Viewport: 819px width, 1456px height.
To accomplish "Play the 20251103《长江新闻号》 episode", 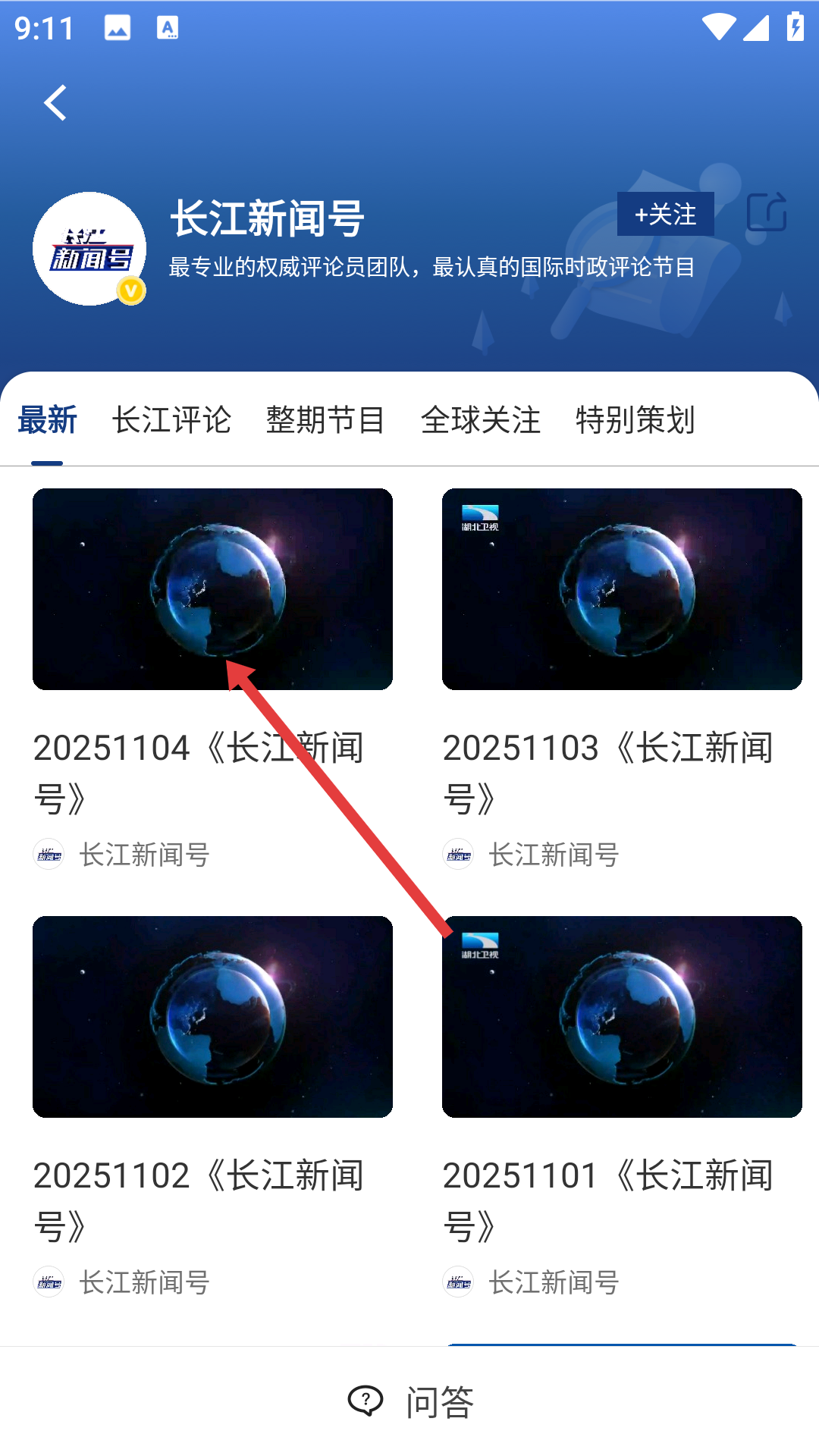I will coord(622,589).
